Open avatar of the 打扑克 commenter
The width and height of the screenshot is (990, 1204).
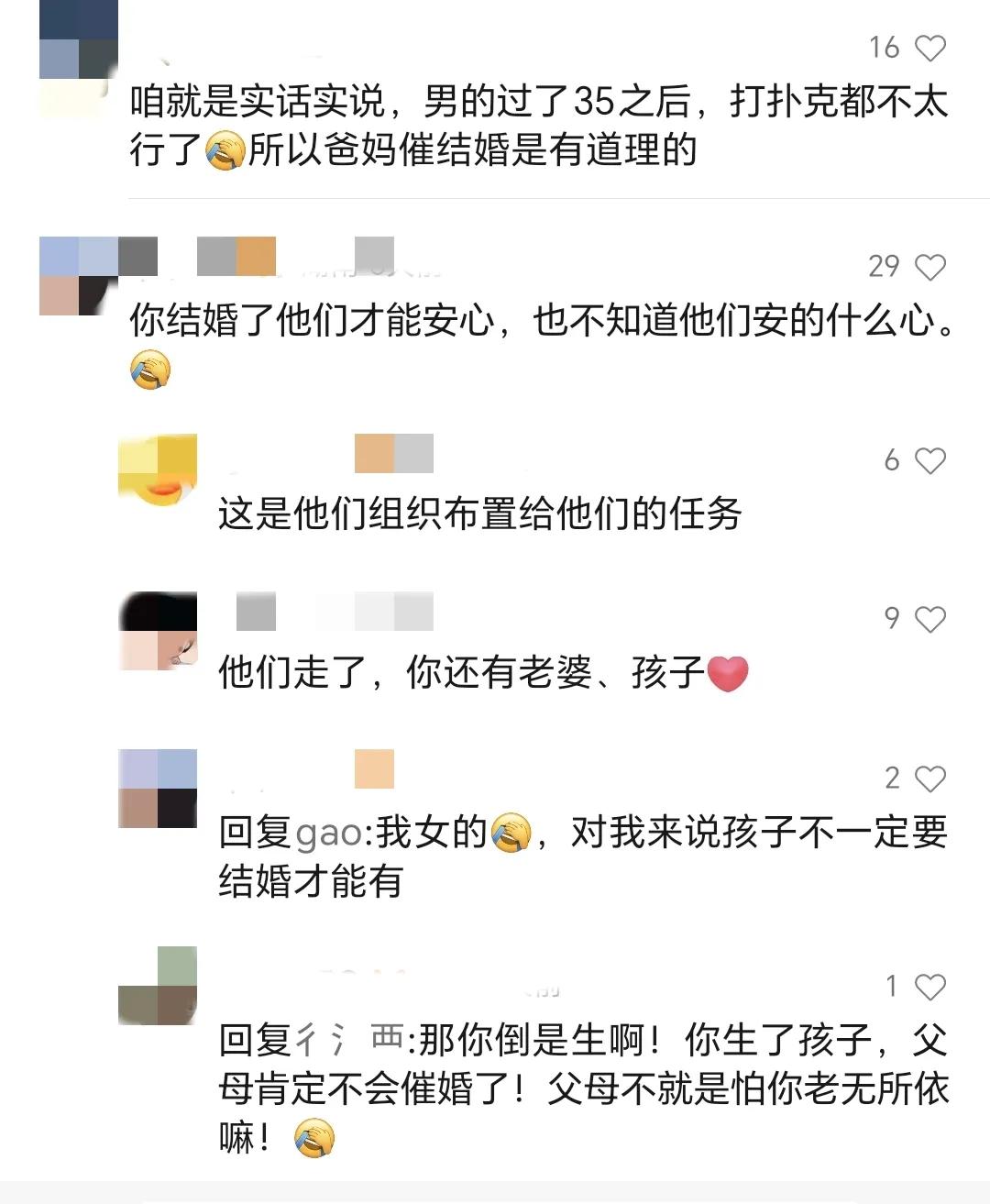pos(79,57)
